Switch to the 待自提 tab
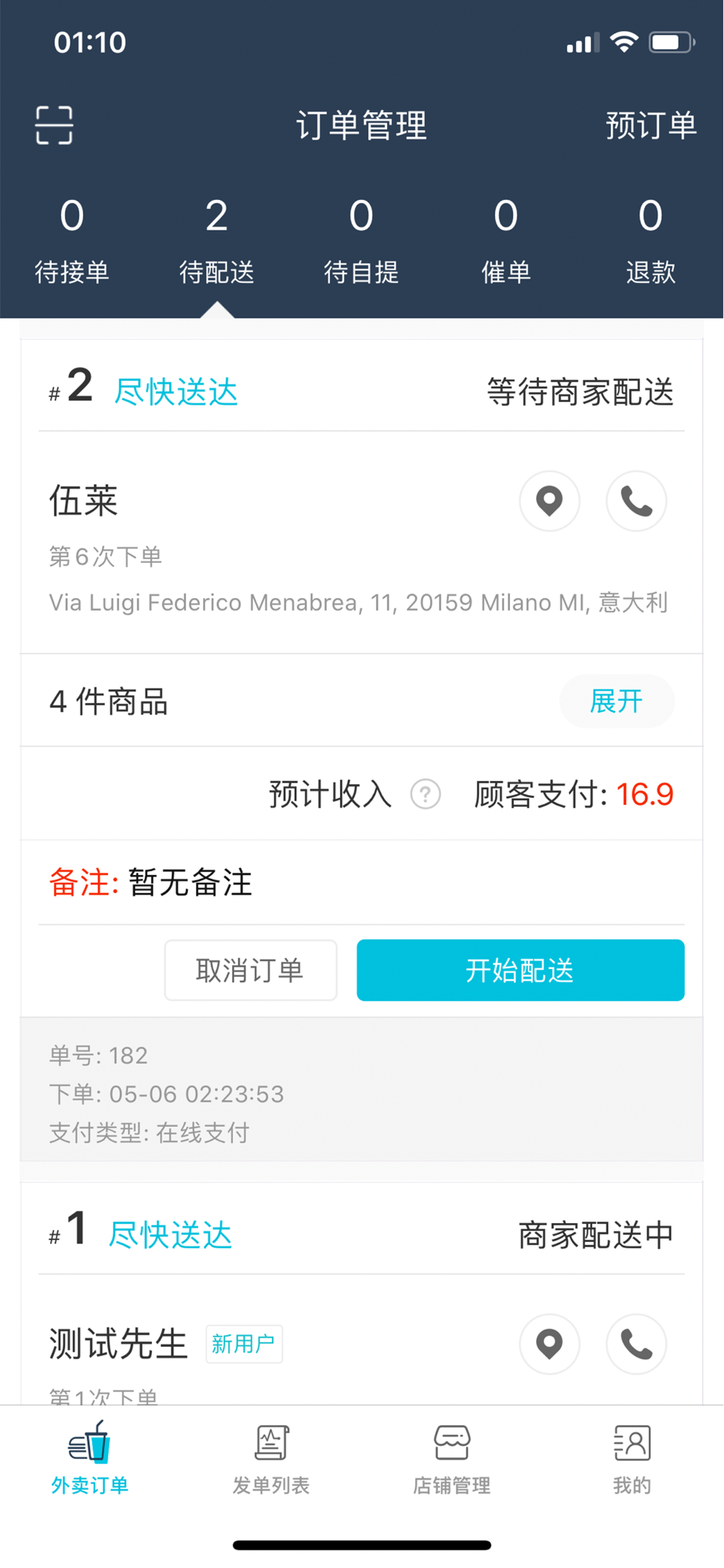Image resolution: width=724 pixels, height=1568 pixels. [361, 240]
